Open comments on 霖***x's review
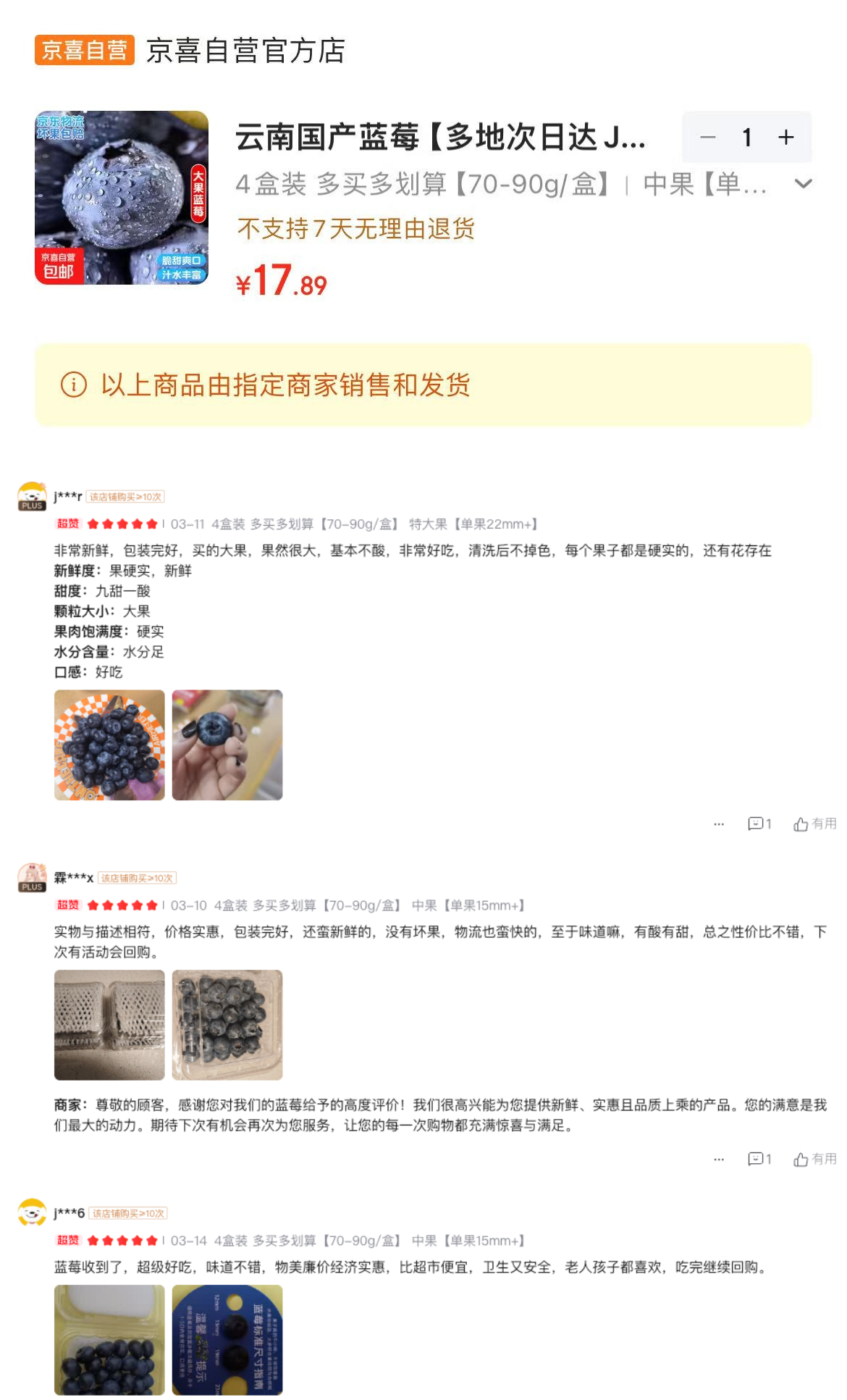847x1400 pixels. click(759, 1159)
